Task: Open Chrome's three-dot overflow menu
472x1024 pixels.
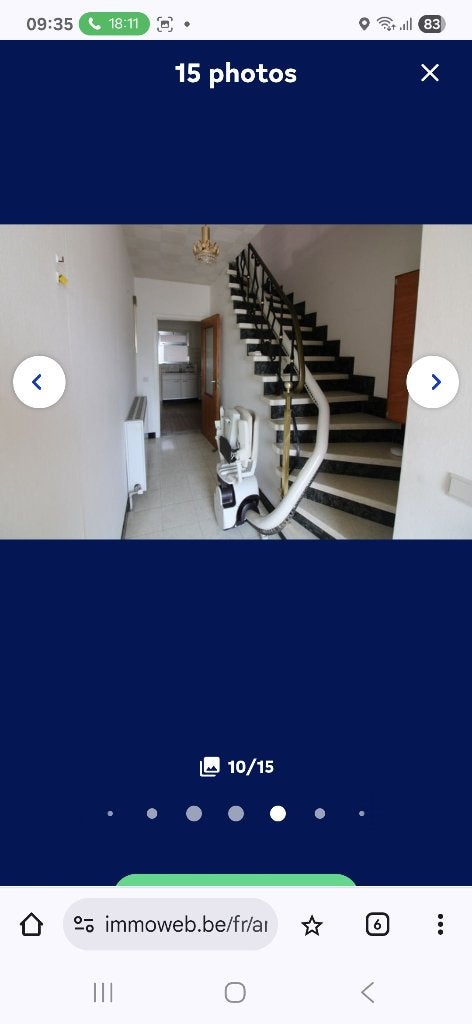Action: tap(441, 924)
